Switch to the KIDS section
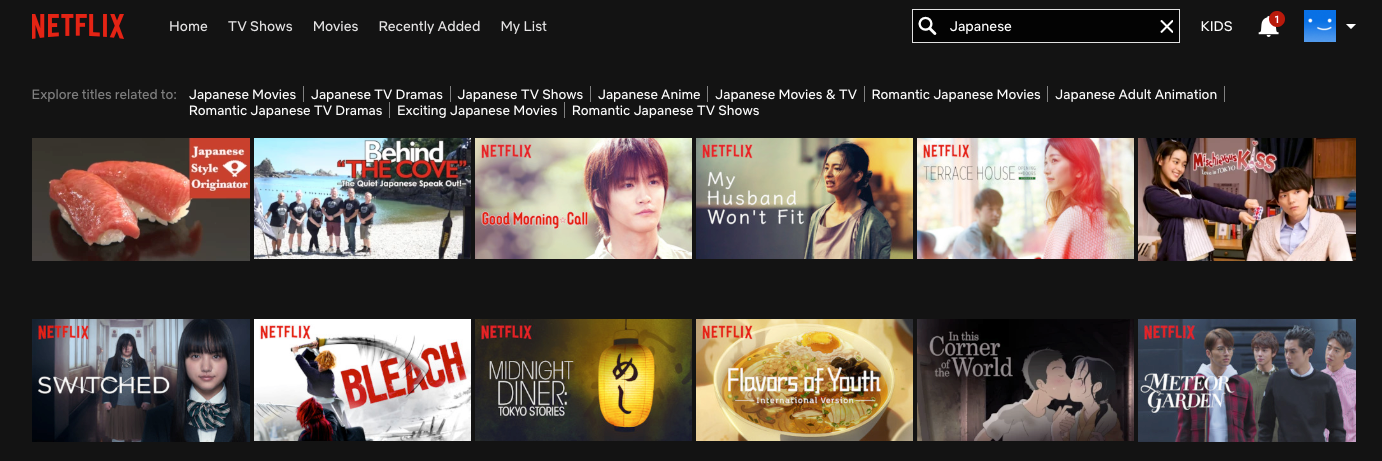The image size is (1382, 461). pyautogui.click(x=1216, y=27)
